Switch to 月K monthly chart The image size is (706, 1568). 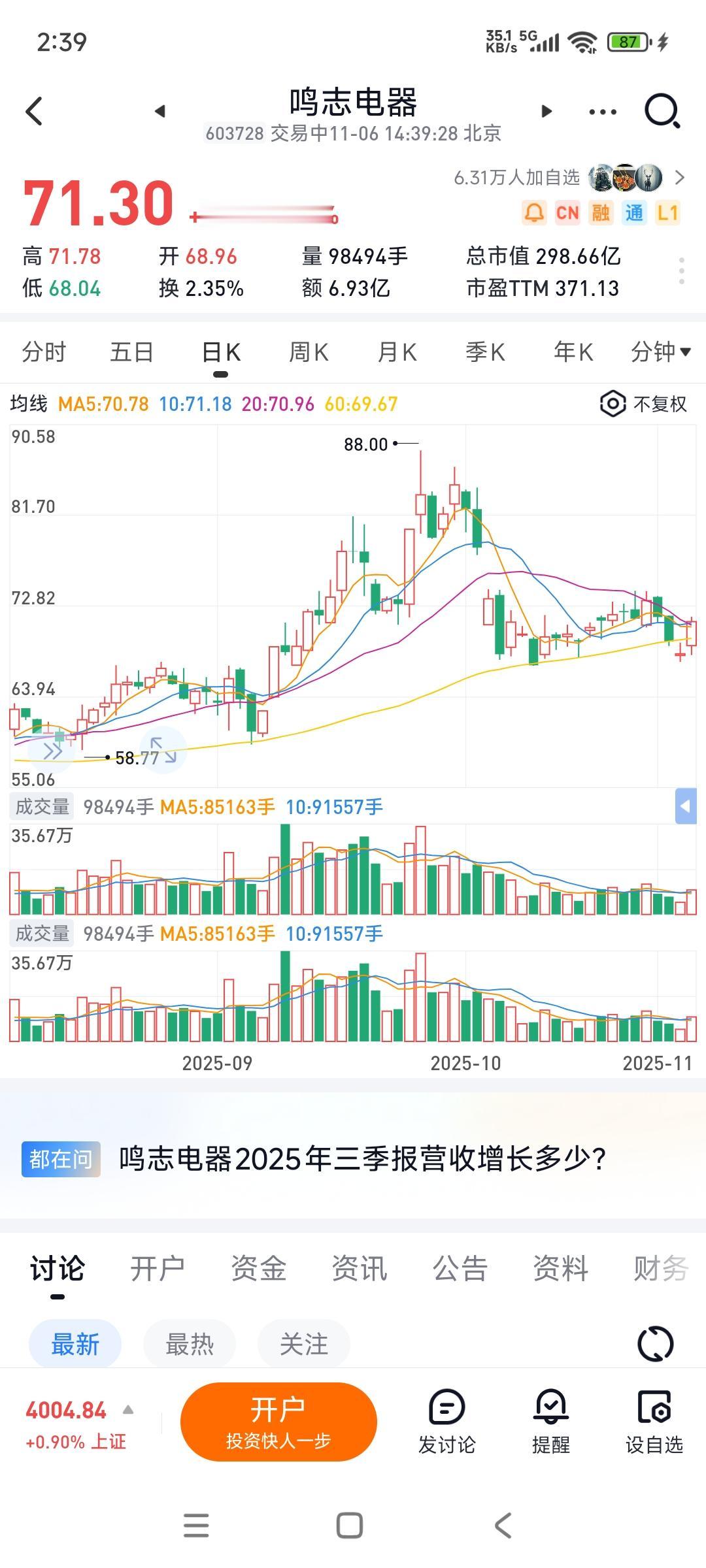(397, 352)
